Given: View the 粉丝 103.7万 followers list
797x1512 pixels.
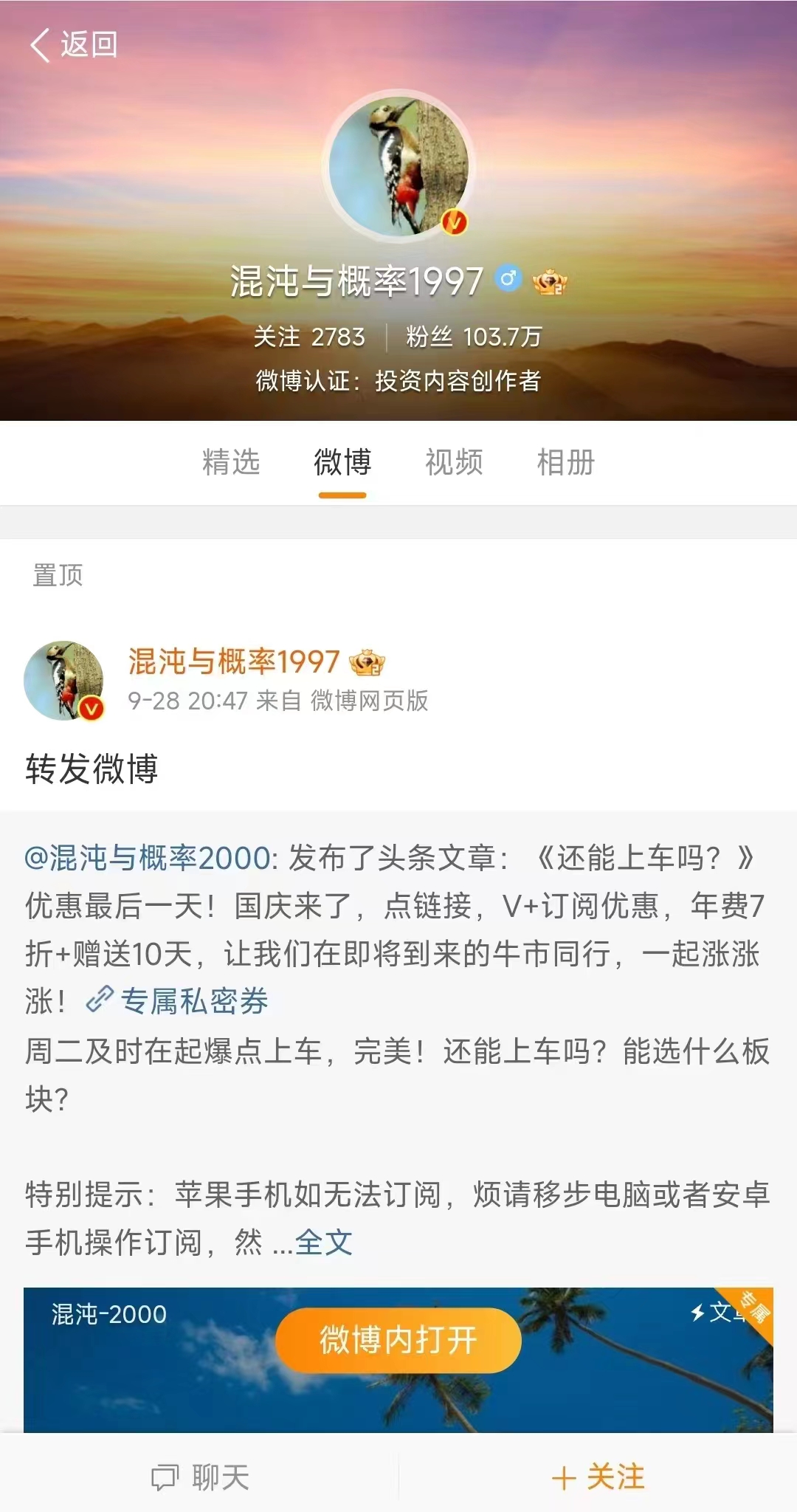Looking at the screenshot, I should [x=474, y=337].
